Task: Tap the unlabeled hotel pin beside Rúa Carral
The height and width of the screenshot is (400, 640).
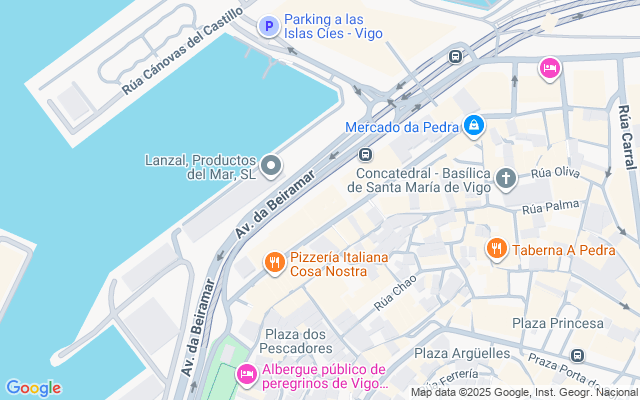Action: (x=549, y=67)
